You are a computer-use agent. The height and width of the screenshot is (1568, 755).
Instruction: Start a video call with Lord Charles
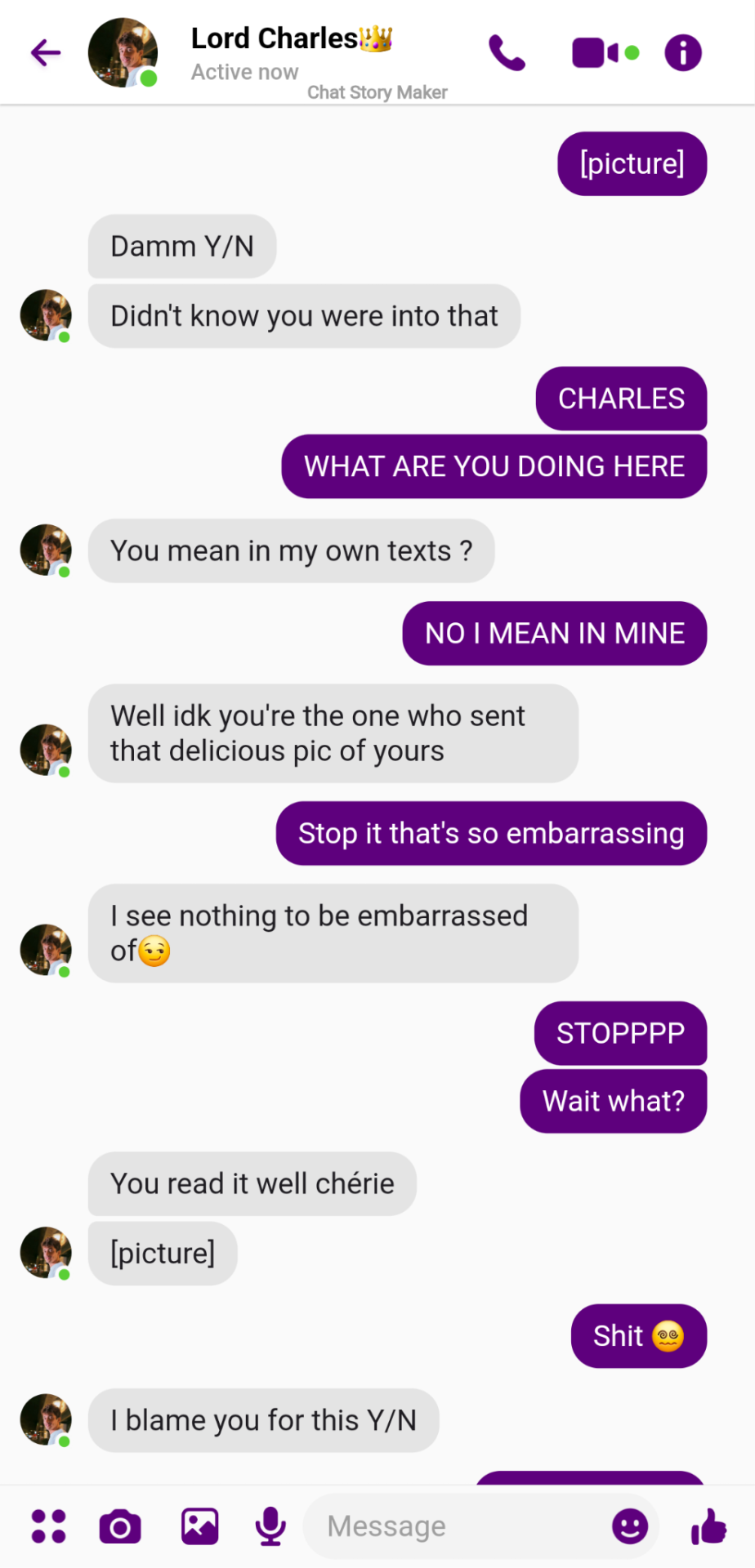pos(596,53)
